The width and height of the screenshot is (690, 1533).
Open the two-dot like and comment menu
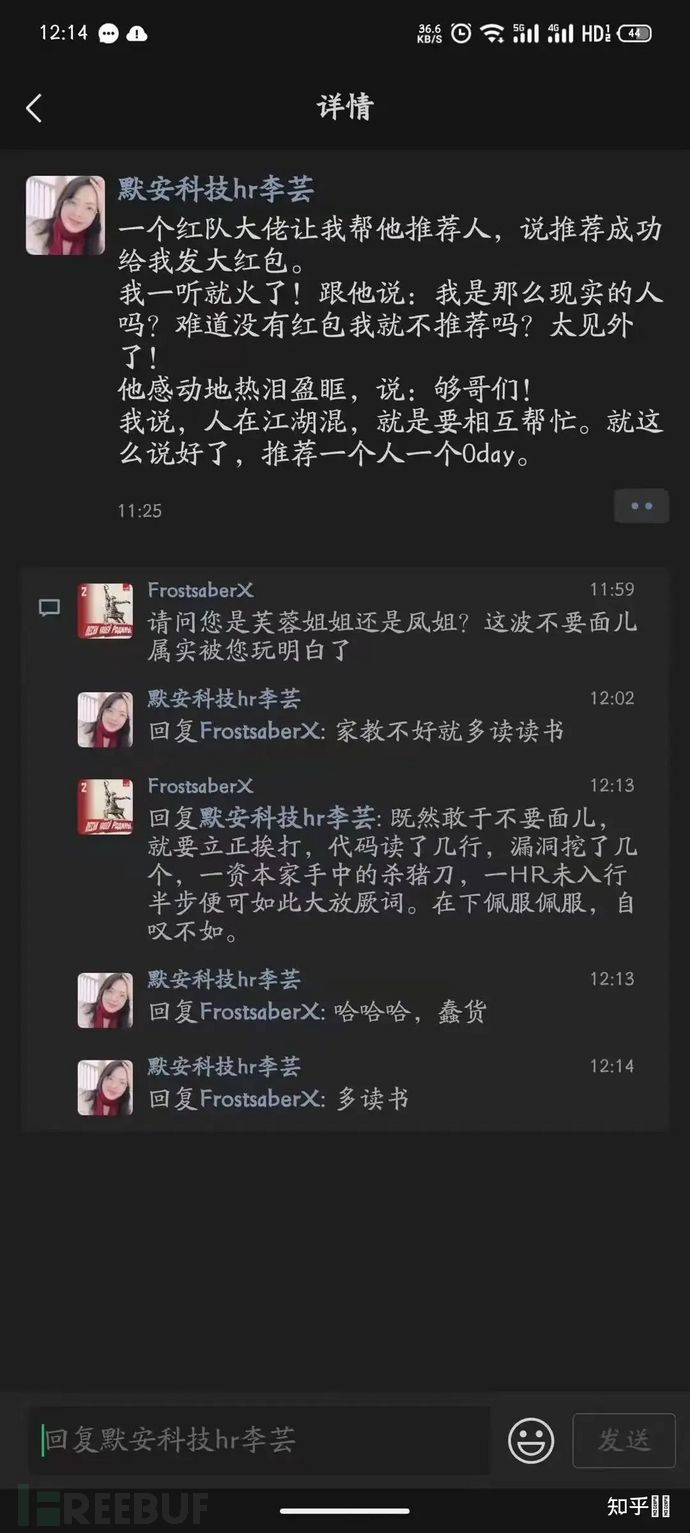[x=641, y=507]
